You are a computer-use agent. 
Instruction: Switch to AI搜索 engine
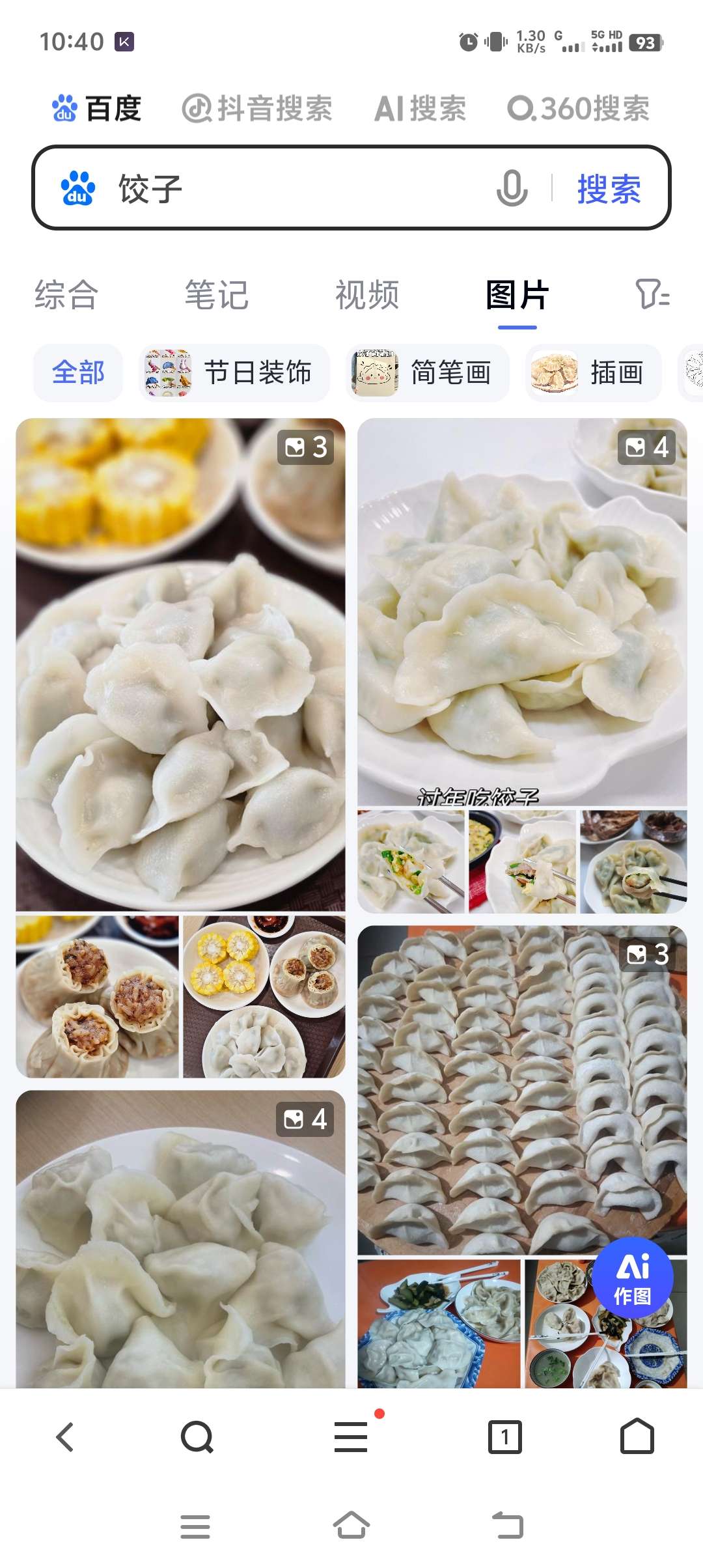tap(420, 109)
